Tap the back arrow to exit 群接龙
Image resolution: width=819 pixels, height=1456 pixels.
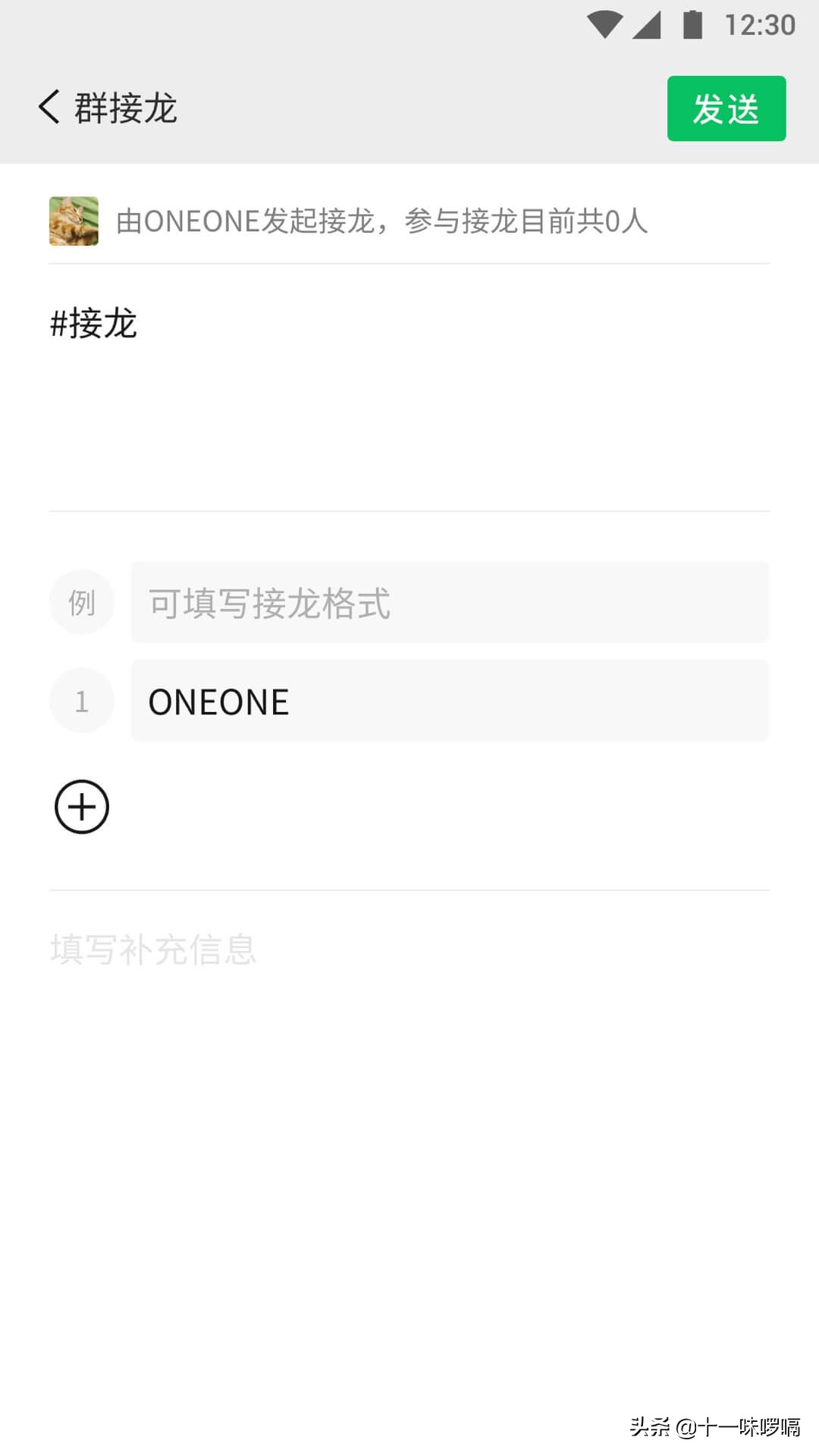(x=50, y=108)
